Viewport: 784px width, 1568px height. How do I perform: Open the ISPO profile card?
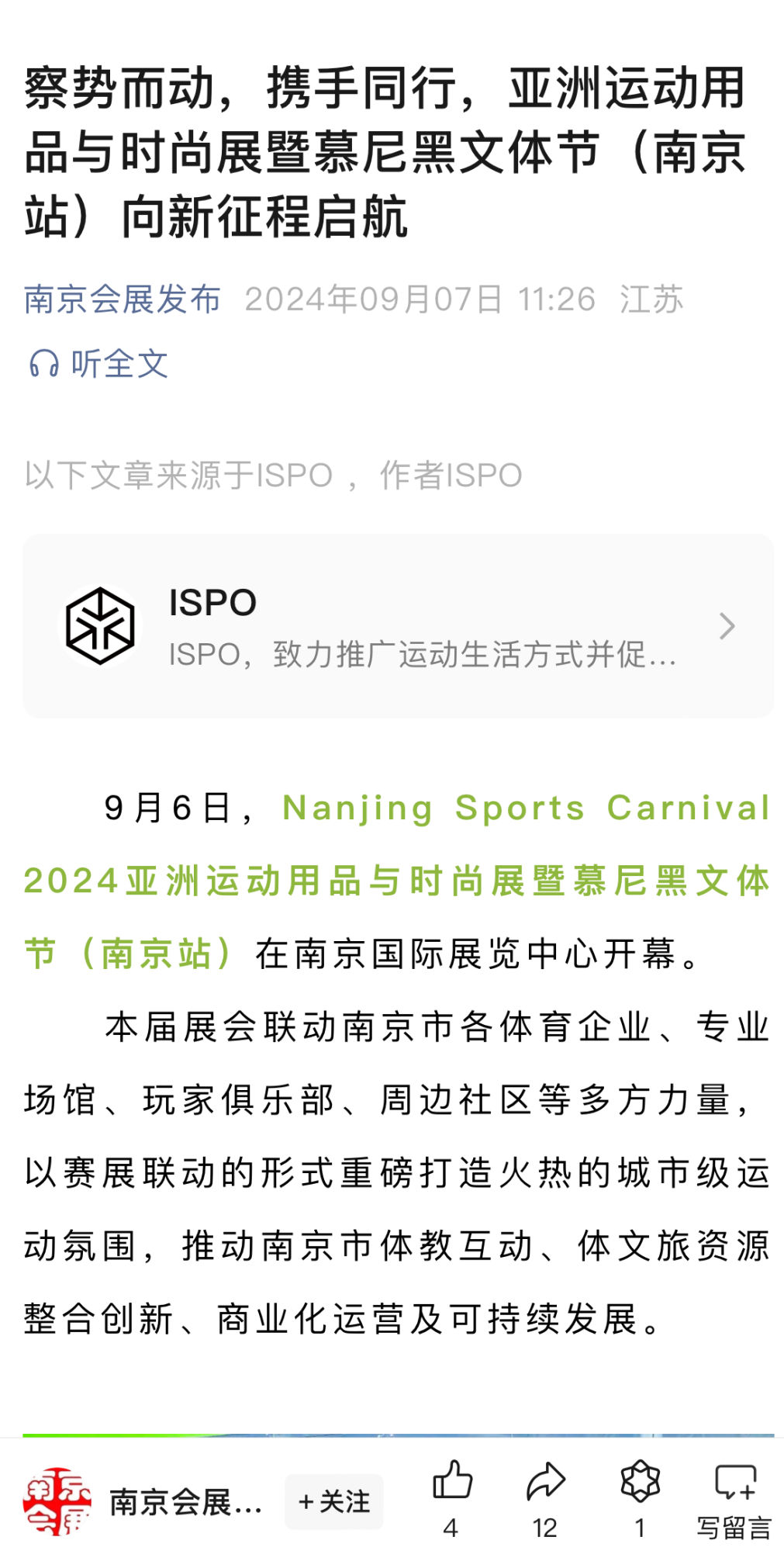coord(388,625)
